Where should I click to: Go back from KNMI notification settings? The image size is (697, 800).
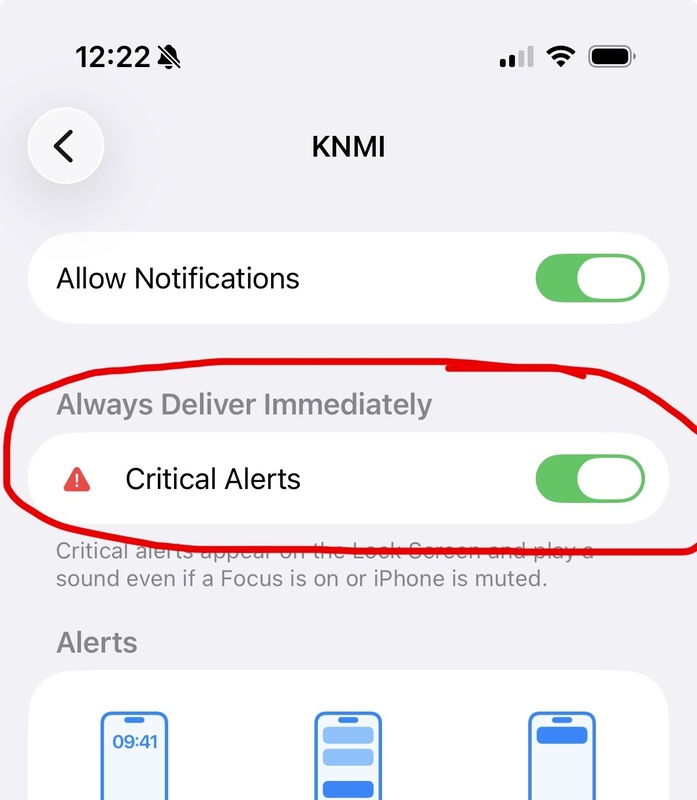[x=65, y=147]
